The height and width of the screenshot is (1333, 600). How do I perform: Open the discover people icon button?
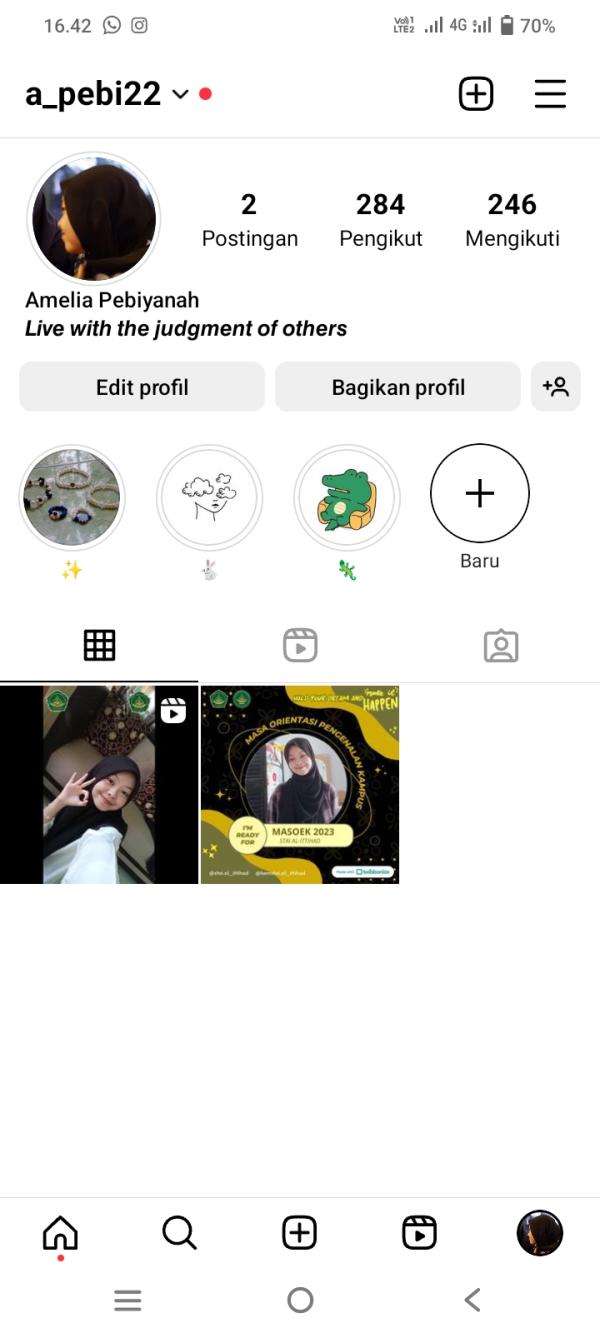(555, 387)
